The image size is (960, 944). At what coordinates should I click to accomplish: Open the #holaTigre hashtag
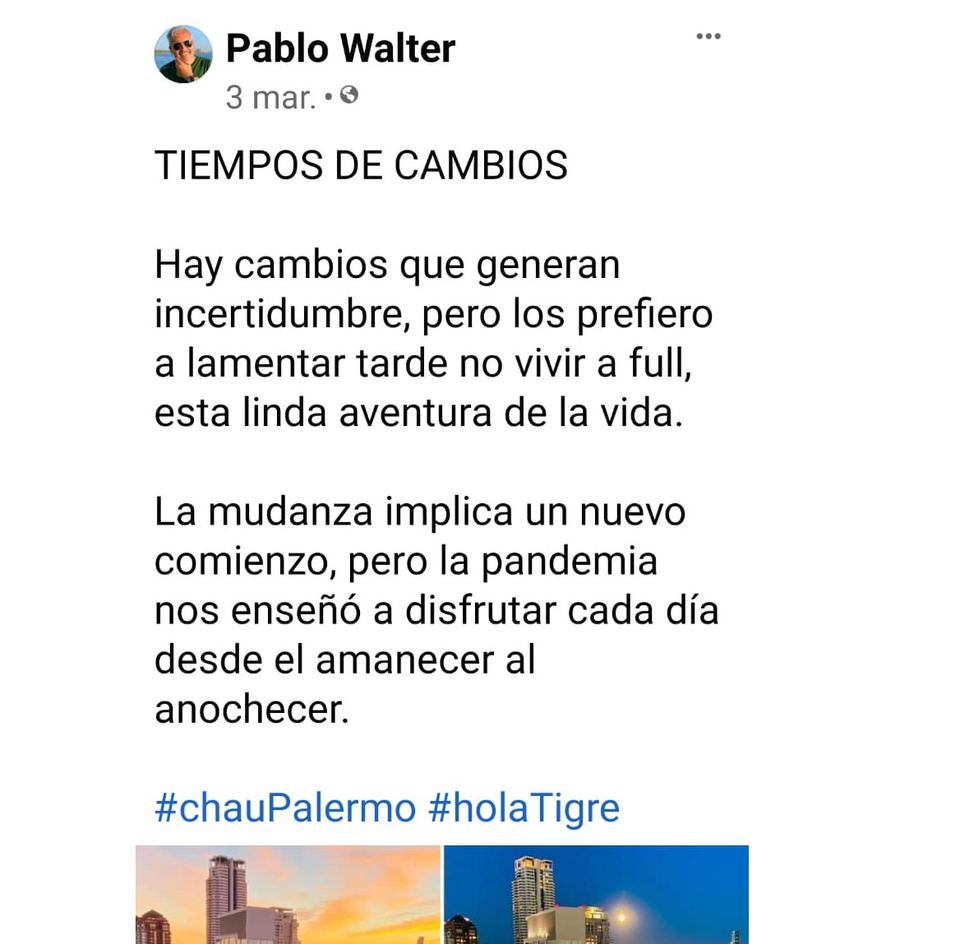point(523,807)
